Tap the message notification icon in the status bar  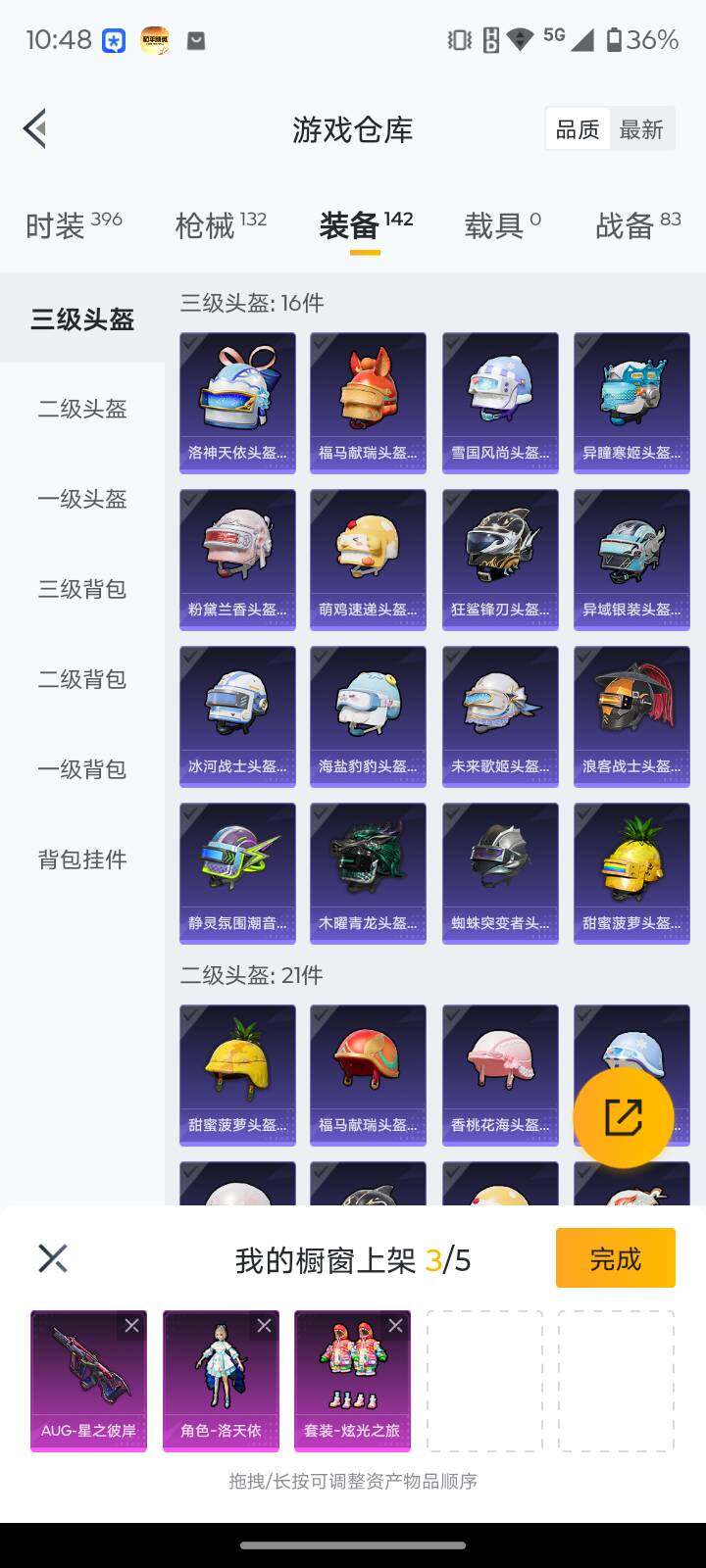198,41
